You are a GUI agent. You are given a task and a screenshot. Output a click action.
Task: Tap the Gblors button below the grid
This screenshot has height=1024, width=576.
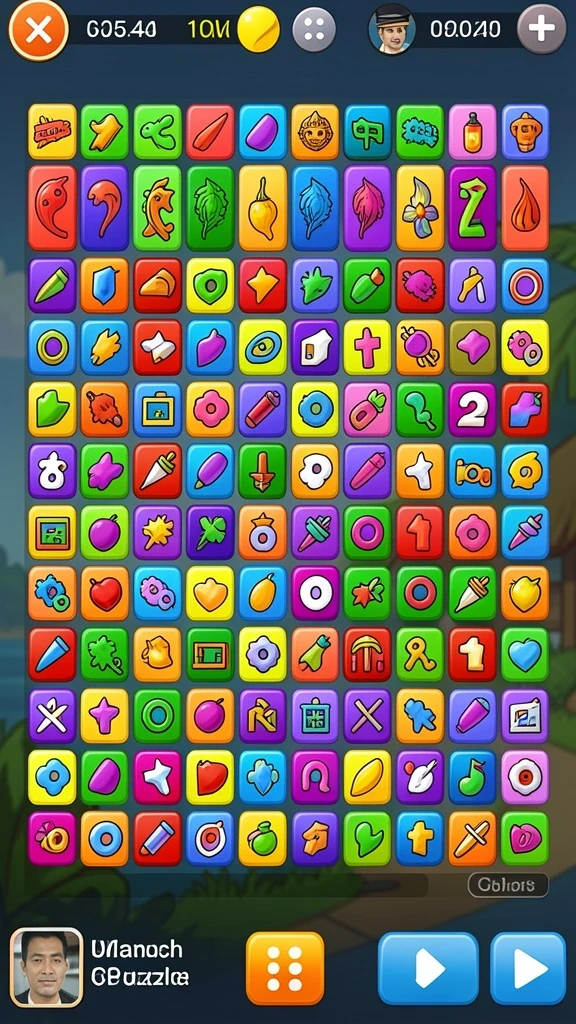(508, 885)
